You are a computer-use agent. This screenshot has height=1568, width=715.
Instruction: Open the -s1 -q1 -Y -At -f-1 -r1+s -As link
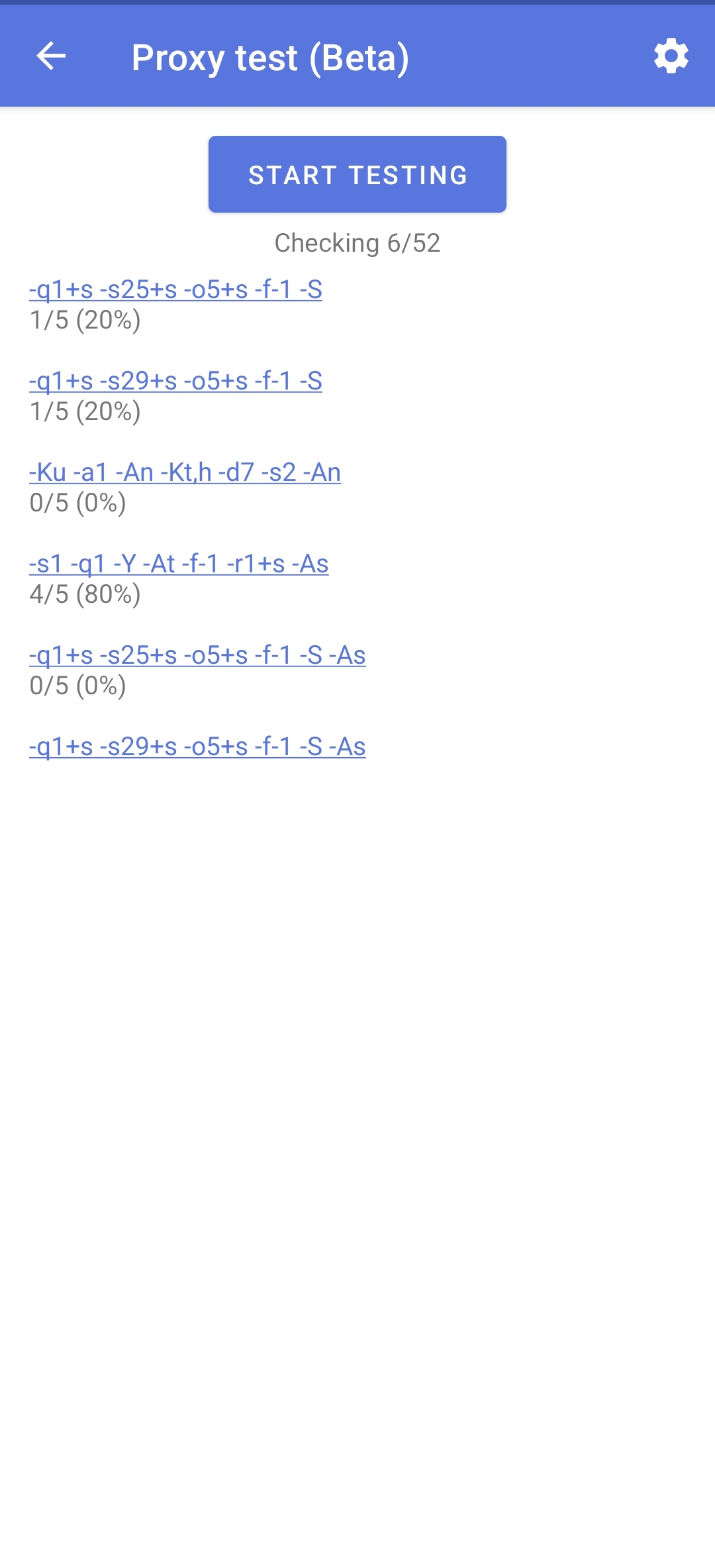[x=179, y=564]
